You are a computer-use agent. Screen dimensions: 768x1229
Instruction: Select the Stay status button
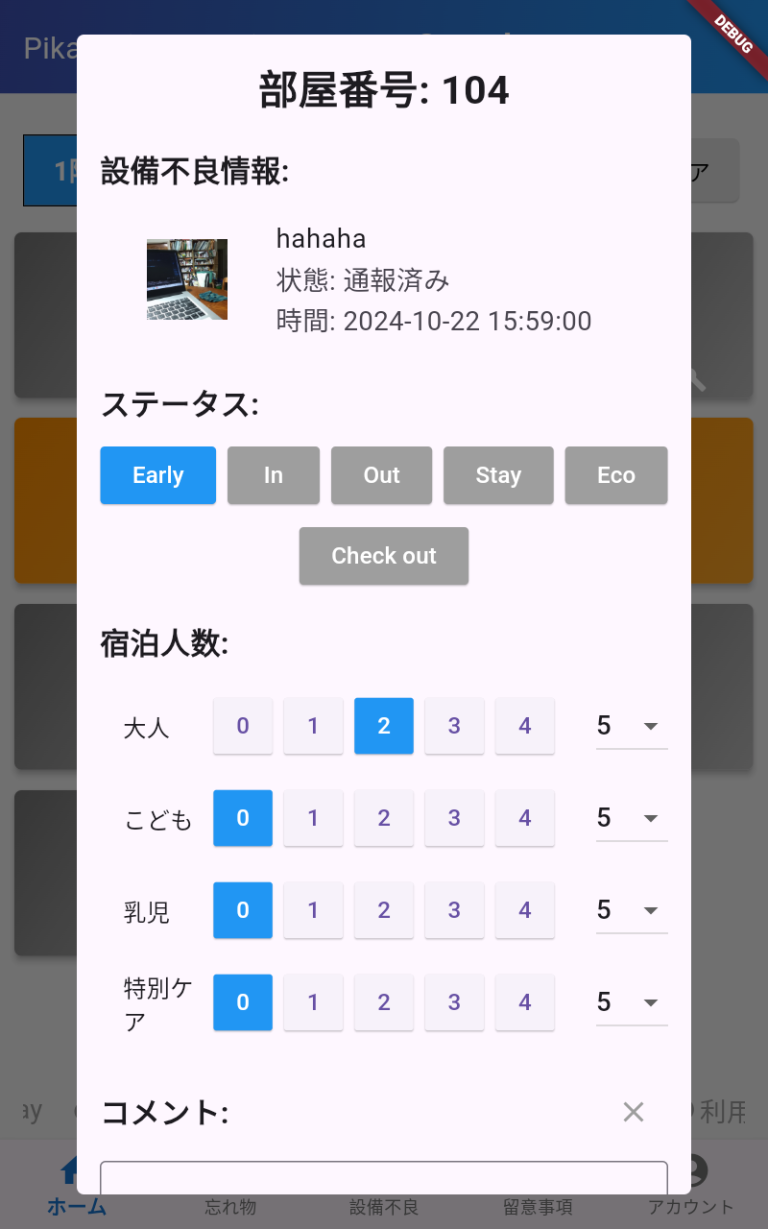point(498,475)
